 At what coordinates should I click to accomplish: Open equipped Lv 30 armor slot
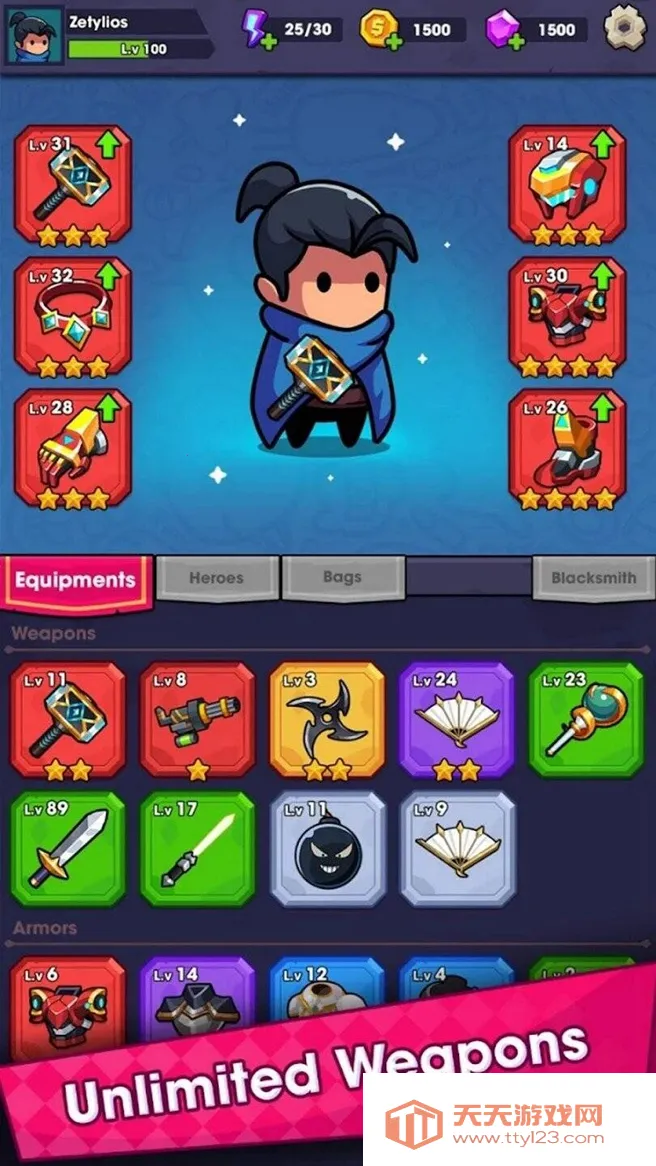point(567,318)
